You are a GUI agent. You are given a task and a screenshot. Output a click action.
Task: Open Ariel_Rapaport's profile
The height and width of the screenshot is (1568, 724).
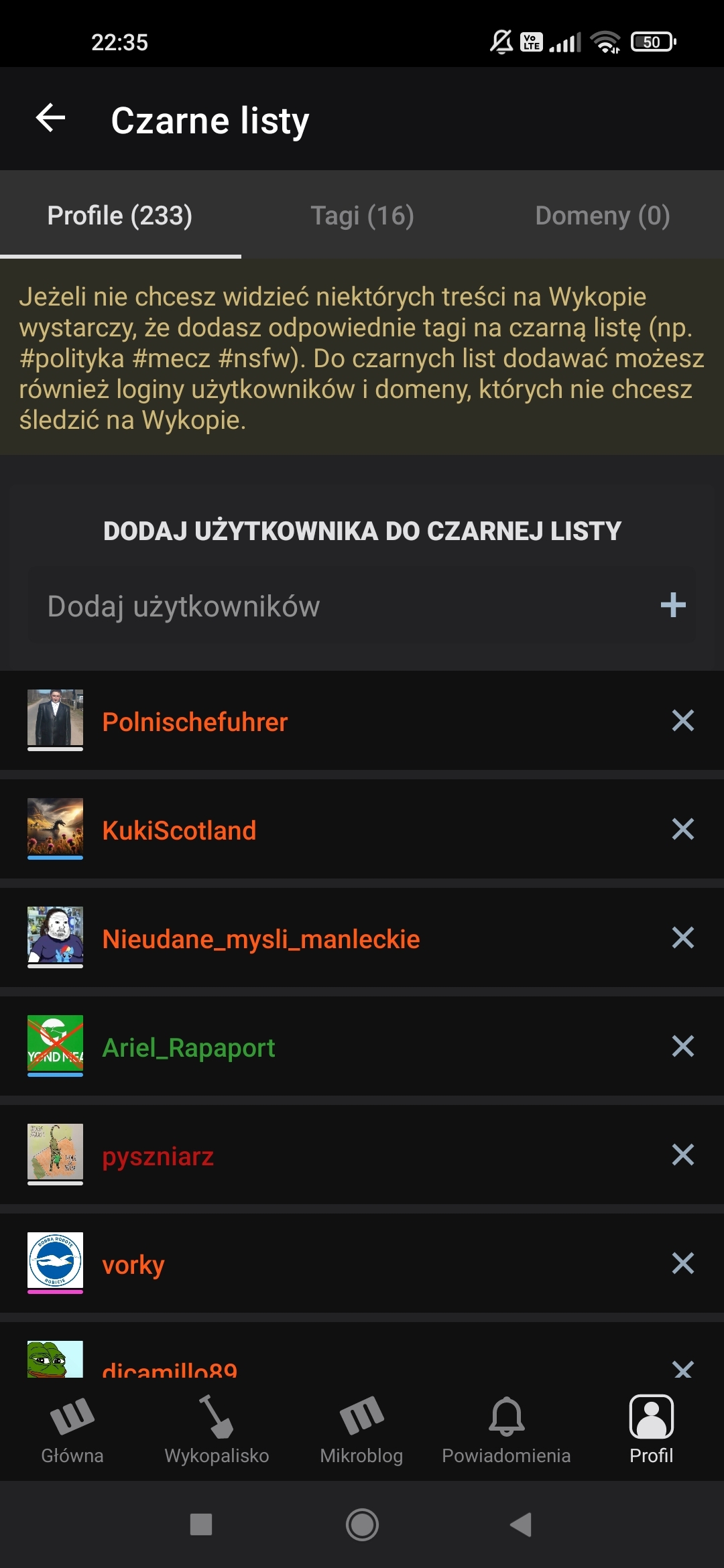[188, 1048]
